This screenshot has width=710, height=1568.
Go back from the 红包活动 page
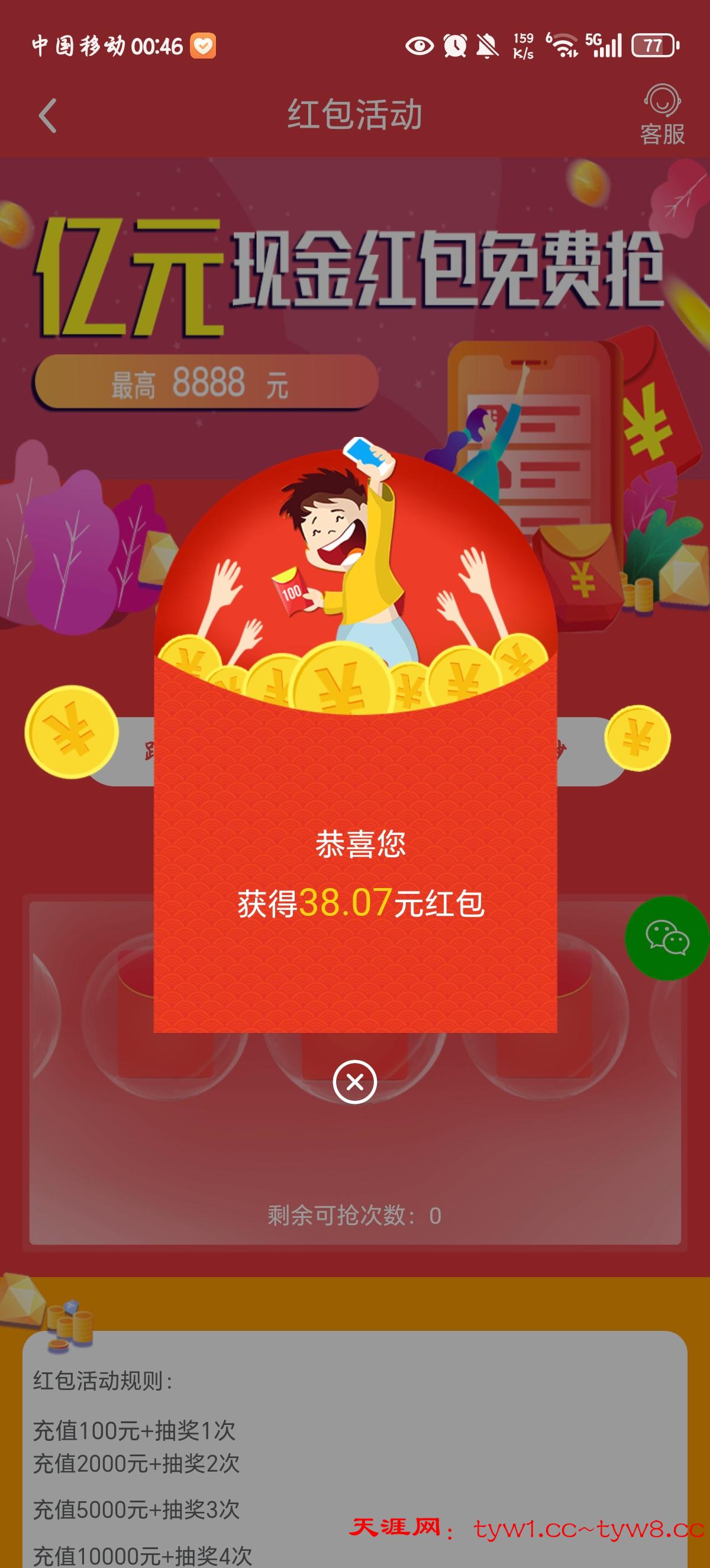point(47,116)
